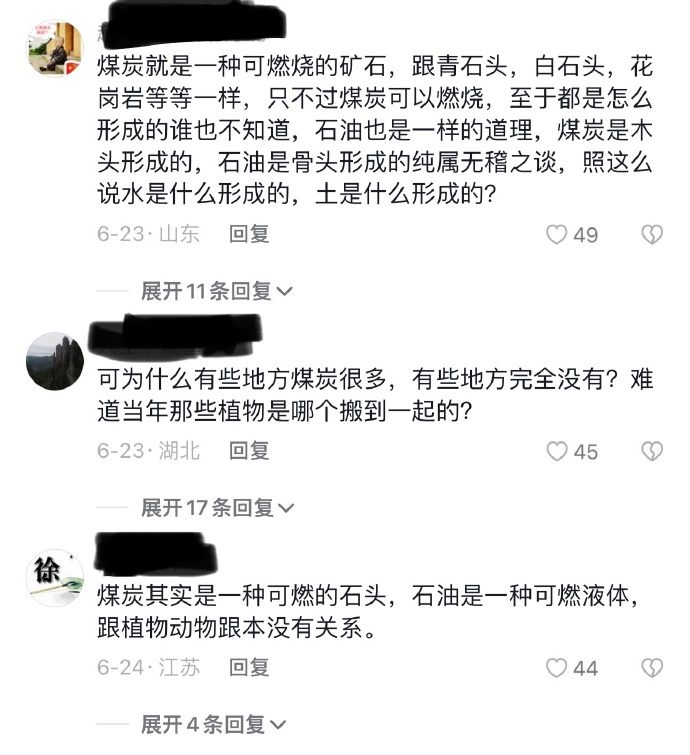Expand 展开11条回复 thread
690x755 pixels.
coord(215,291)
